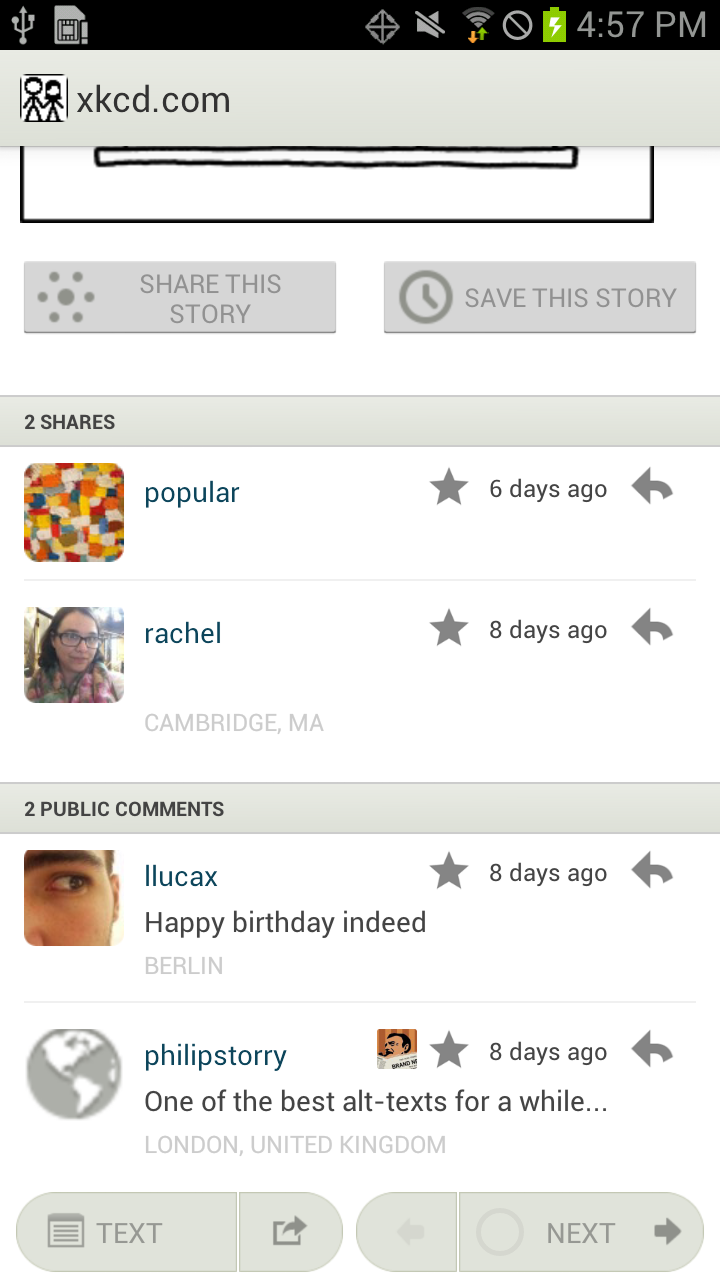View philipstorry's profile
The height and width of the screenshot is (1280, 720).
pyautogui.click(x=215, y=1056)
